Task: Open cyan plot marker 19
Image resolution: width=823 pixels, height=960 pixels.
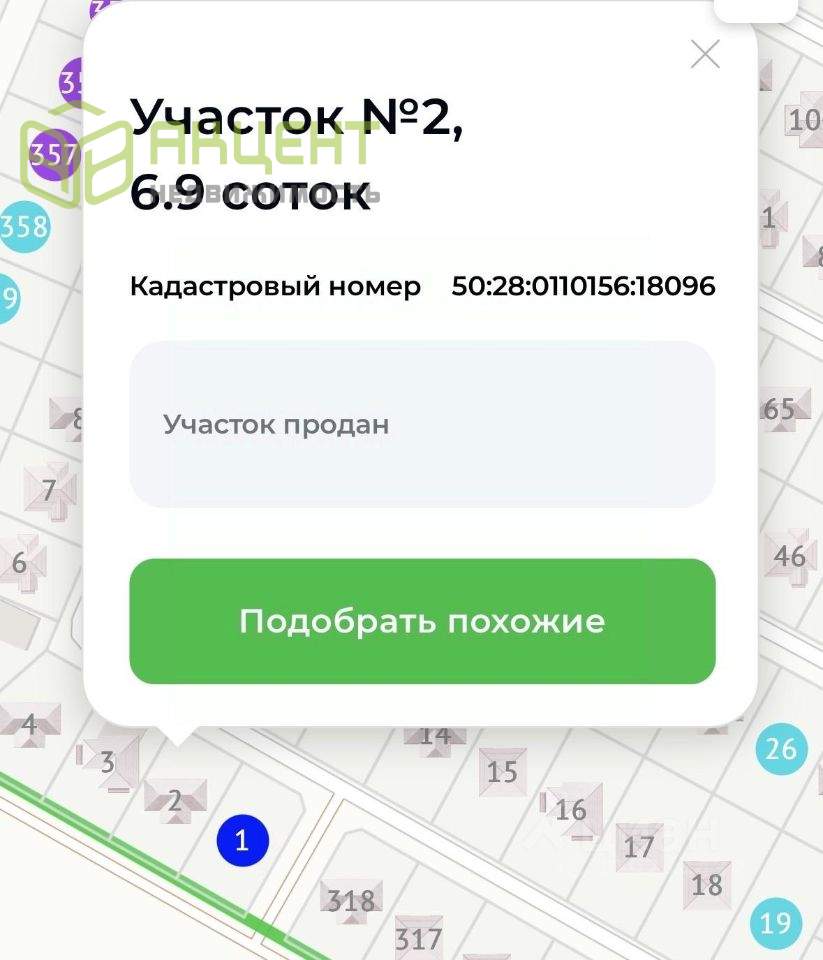Action: click(775, 922)
